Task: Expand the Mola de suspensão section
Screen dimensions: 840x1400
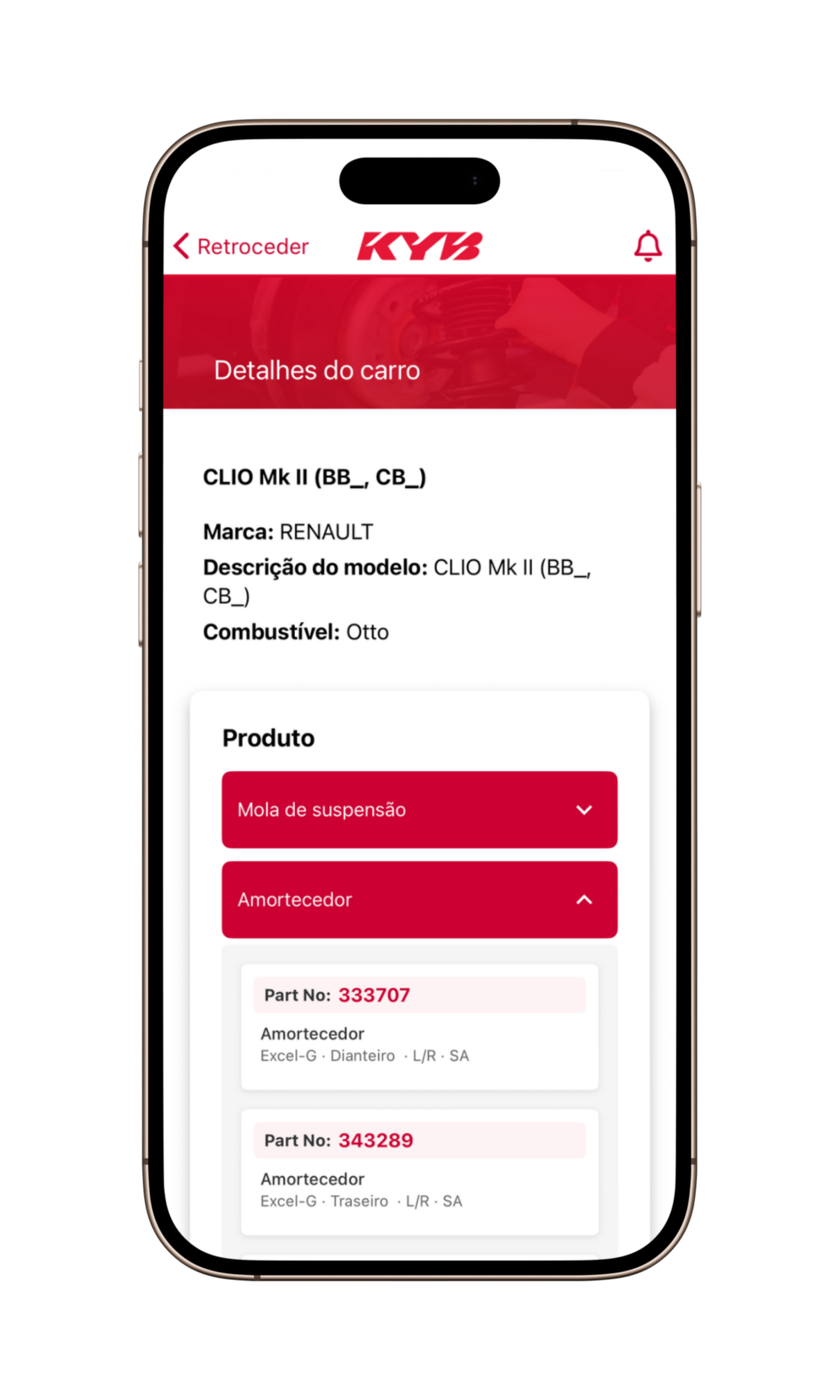Action: point(419,810)
